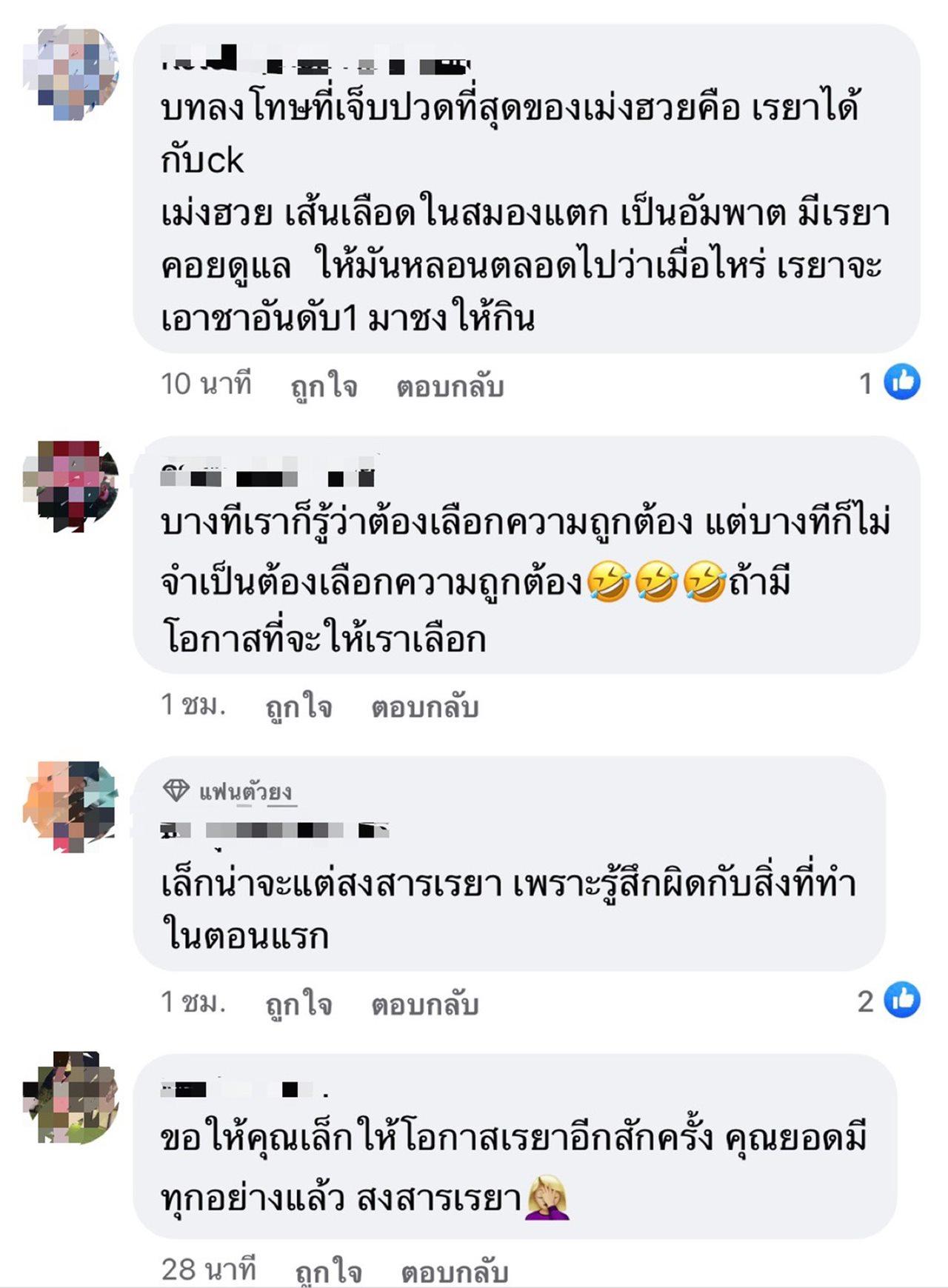The image size is (948, 1288).
Task: Like the comment beginning เล็กน่าจะแต่สงสารเรยา
Action: [x=298, y=1004]
